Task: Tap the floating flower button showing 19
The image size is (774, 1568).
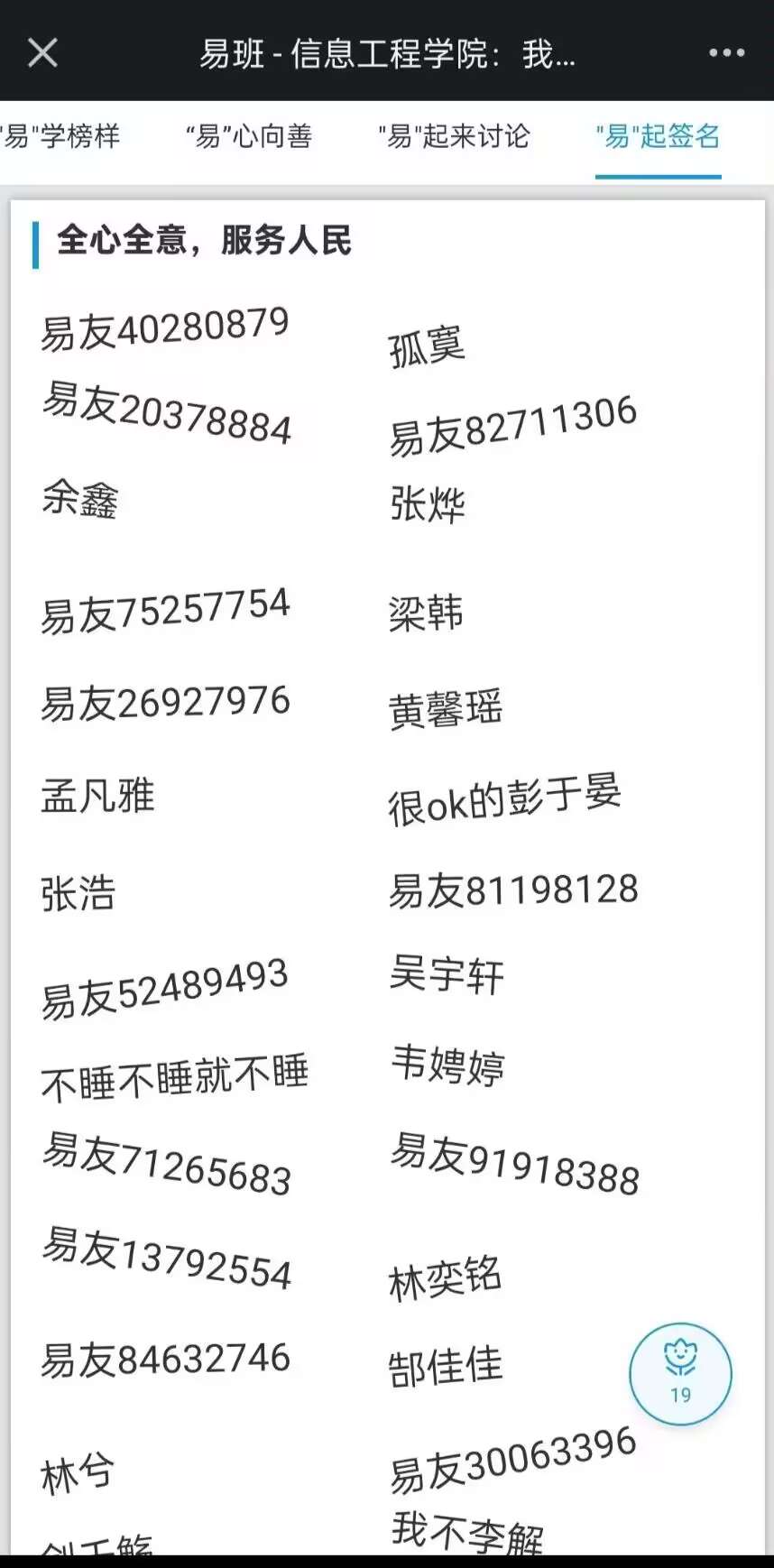Action: (680, 1373)
